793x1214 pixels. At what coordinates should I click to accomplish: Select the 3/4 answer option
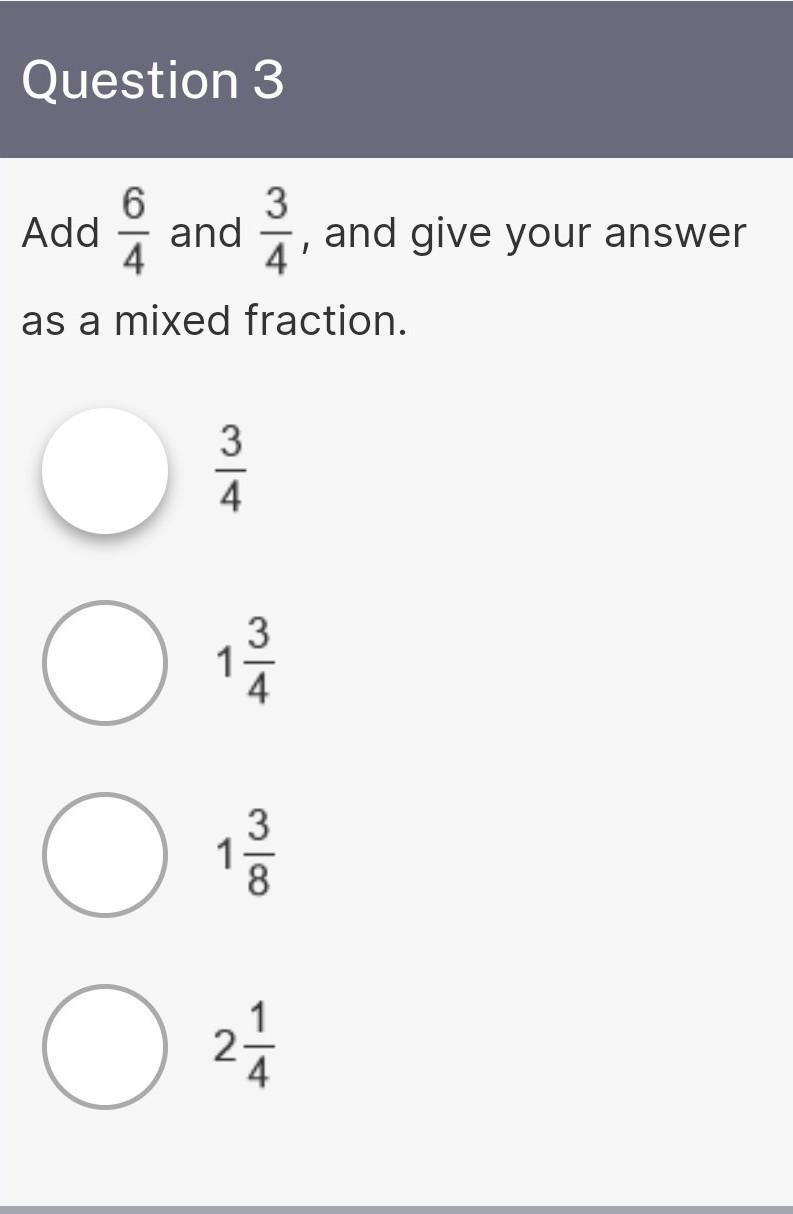point(105,470)
